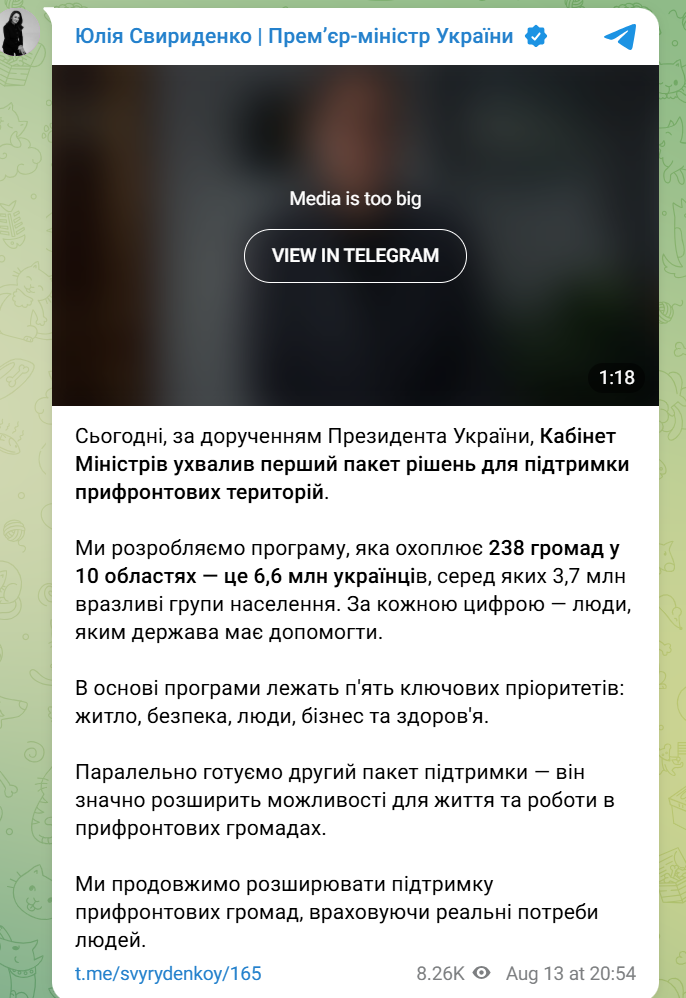Open the Aug 13 at 20:54 timestamp link
This screenshot has height=998, width=686.
(570, 973)
